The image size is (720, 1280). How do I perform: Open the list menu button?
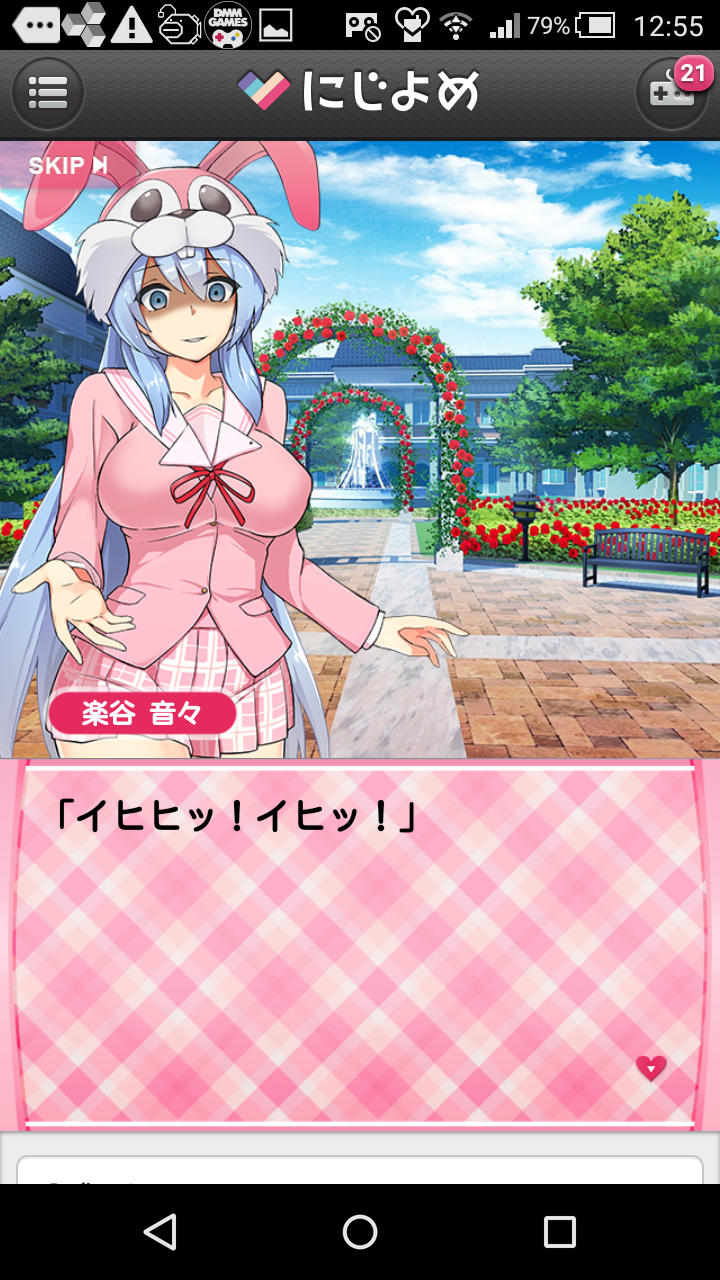(47, 93)
